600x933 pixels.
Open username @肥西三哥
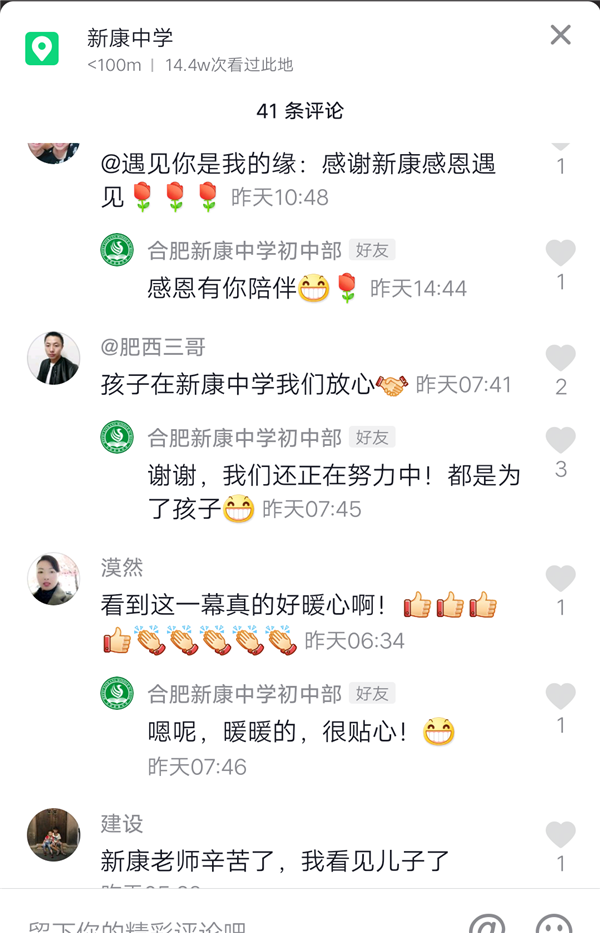click(x=153, y=347)
